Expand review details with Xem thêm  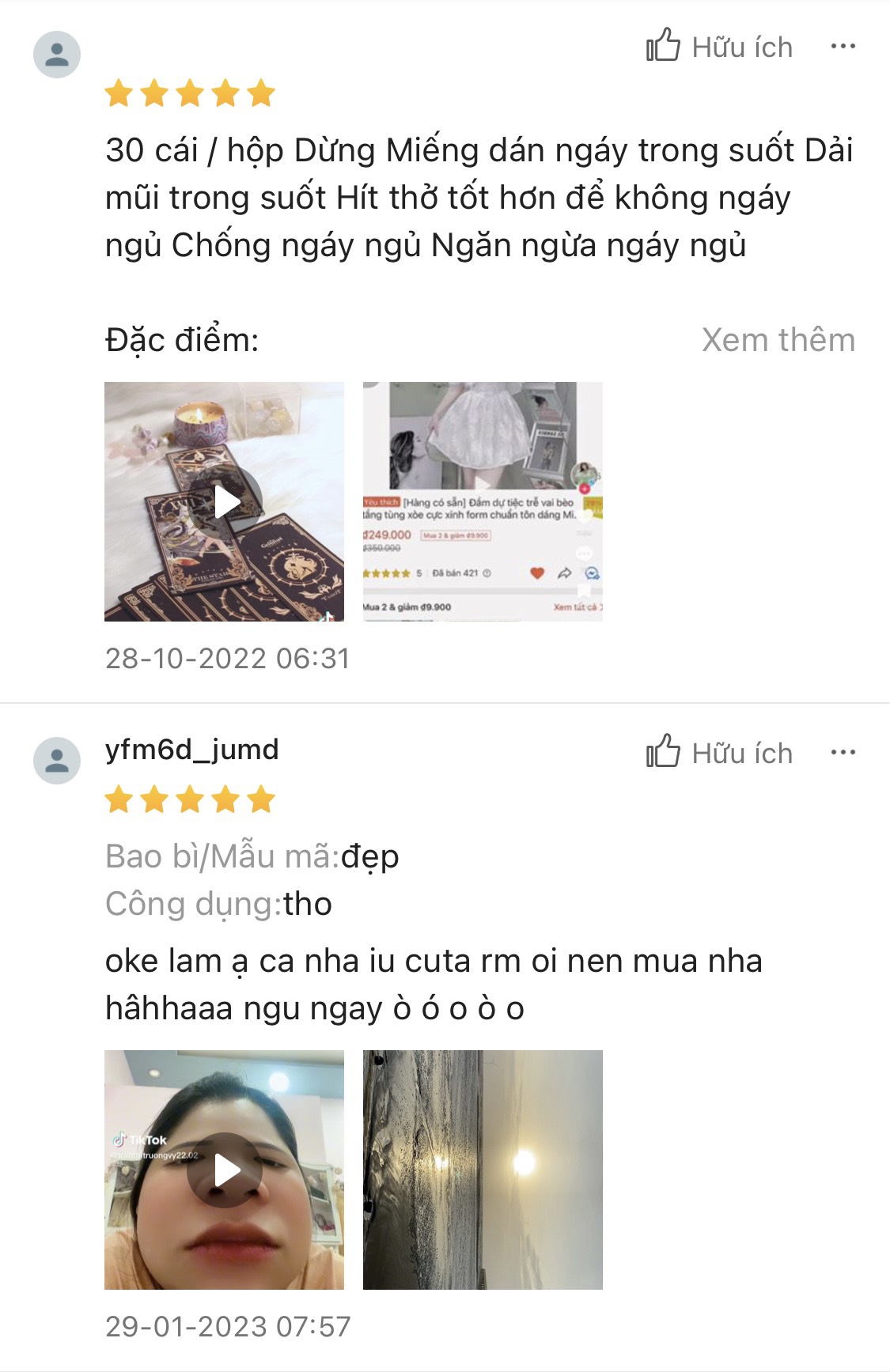pyautogui.click(x=778, y=340)
